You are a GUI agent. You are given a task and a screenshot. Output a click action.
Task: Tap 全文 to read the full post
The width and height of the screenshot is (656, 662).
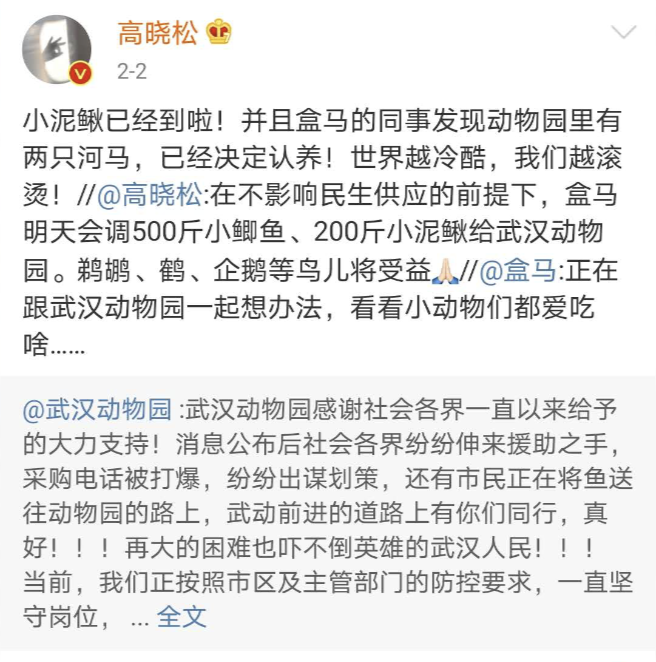(x=182, y=616)
